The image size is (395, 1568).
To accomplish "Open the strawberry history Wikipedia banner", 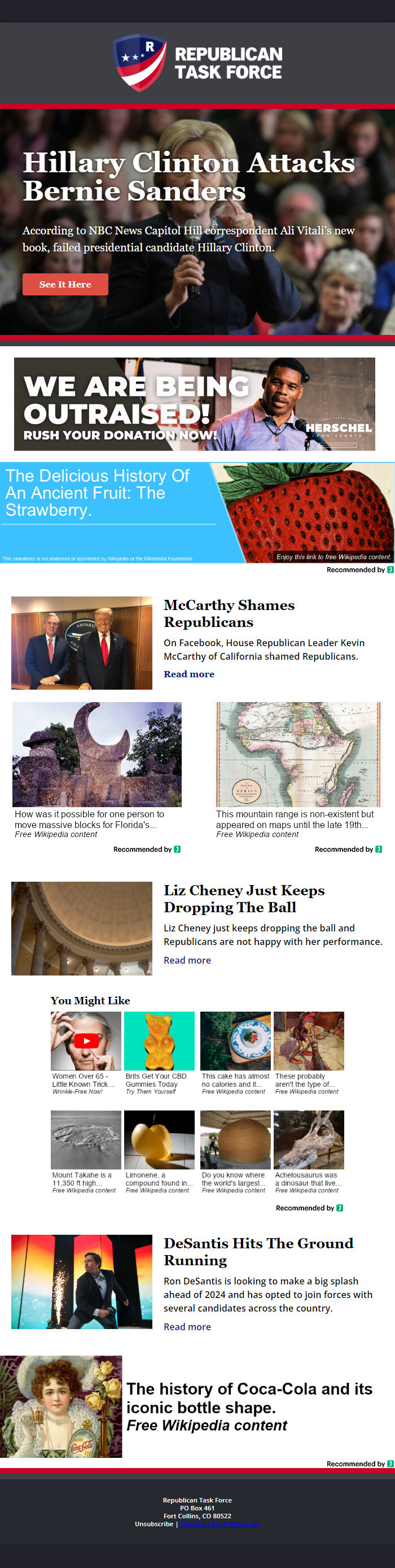I will click(x=197, y=512).
